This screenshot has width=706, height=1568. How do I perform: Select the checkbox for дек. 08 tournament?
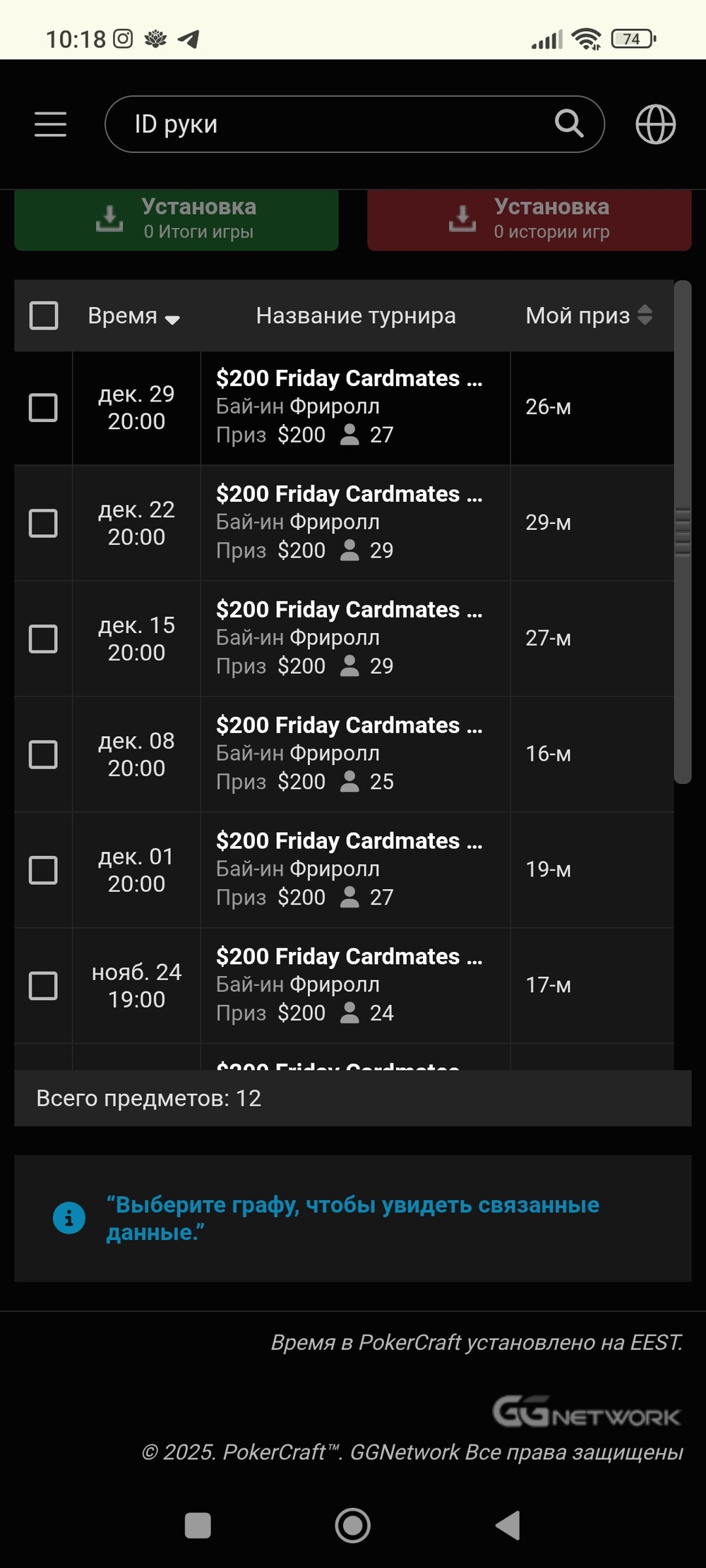(x=43, y=754)
